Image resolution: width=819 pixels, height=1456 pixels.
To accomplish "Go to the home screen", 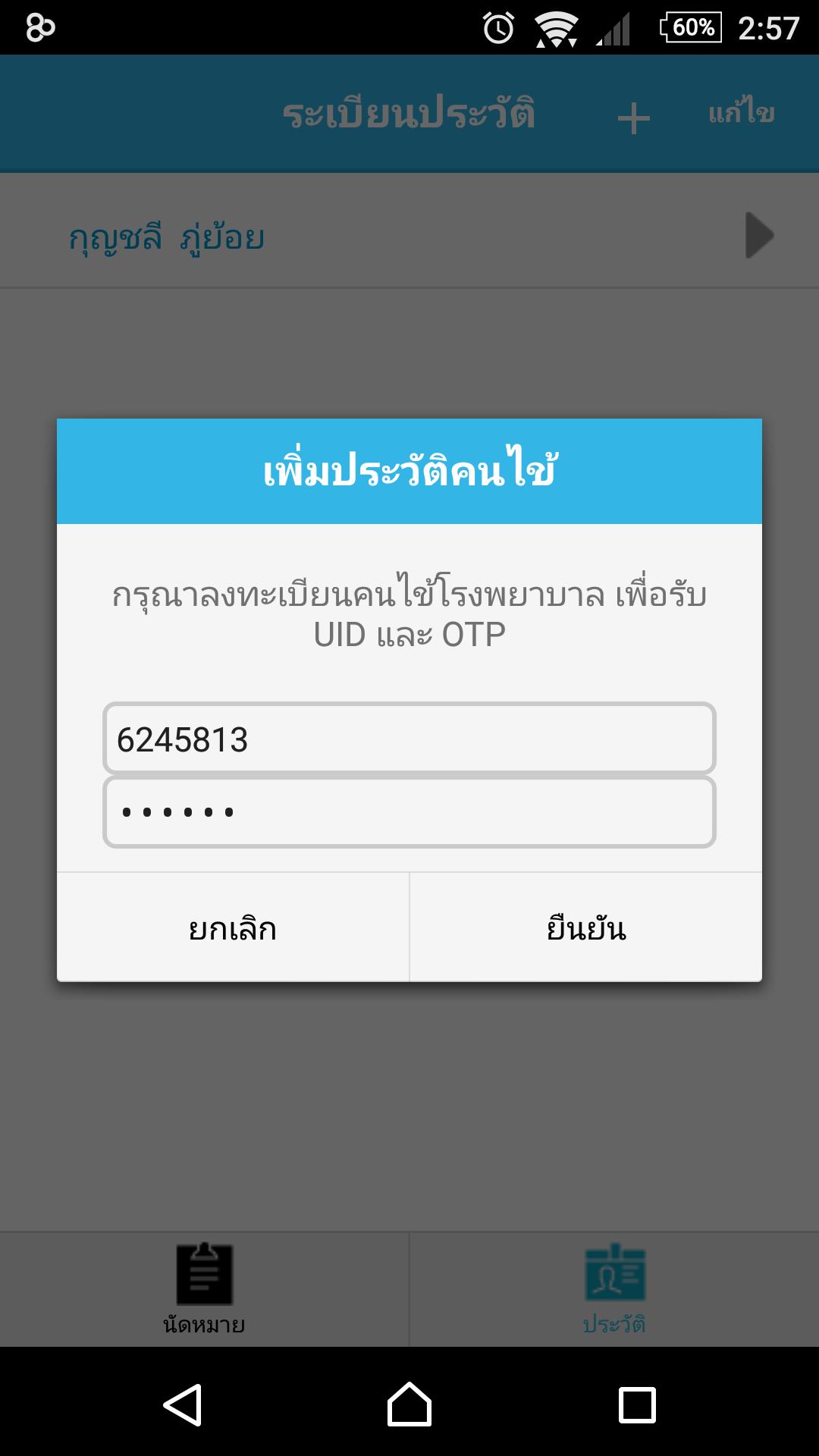I will (409, 1404).
